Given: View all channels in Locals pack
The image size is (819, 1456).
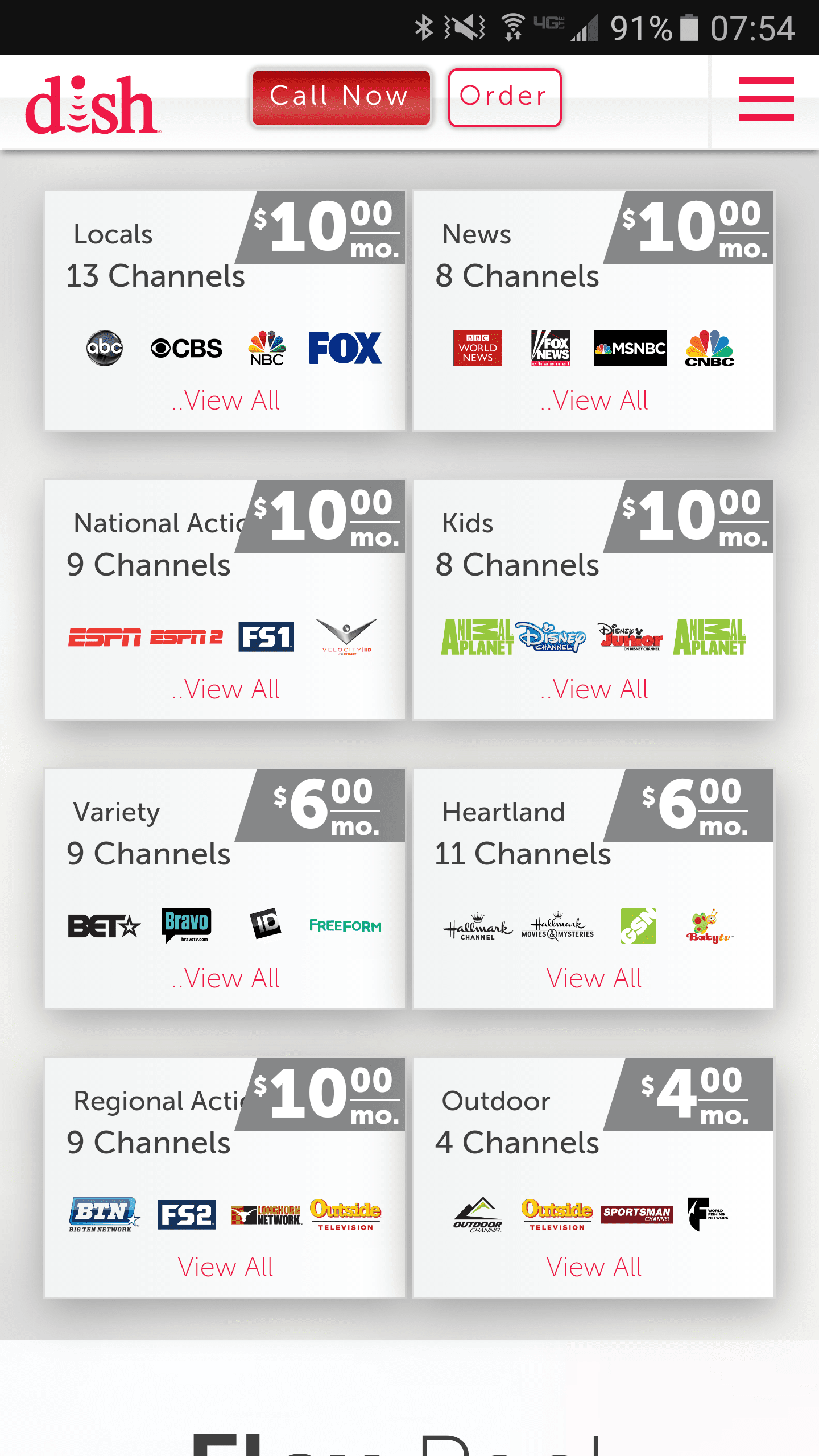Looking at the screenshot, I should (x=226, y=400).
